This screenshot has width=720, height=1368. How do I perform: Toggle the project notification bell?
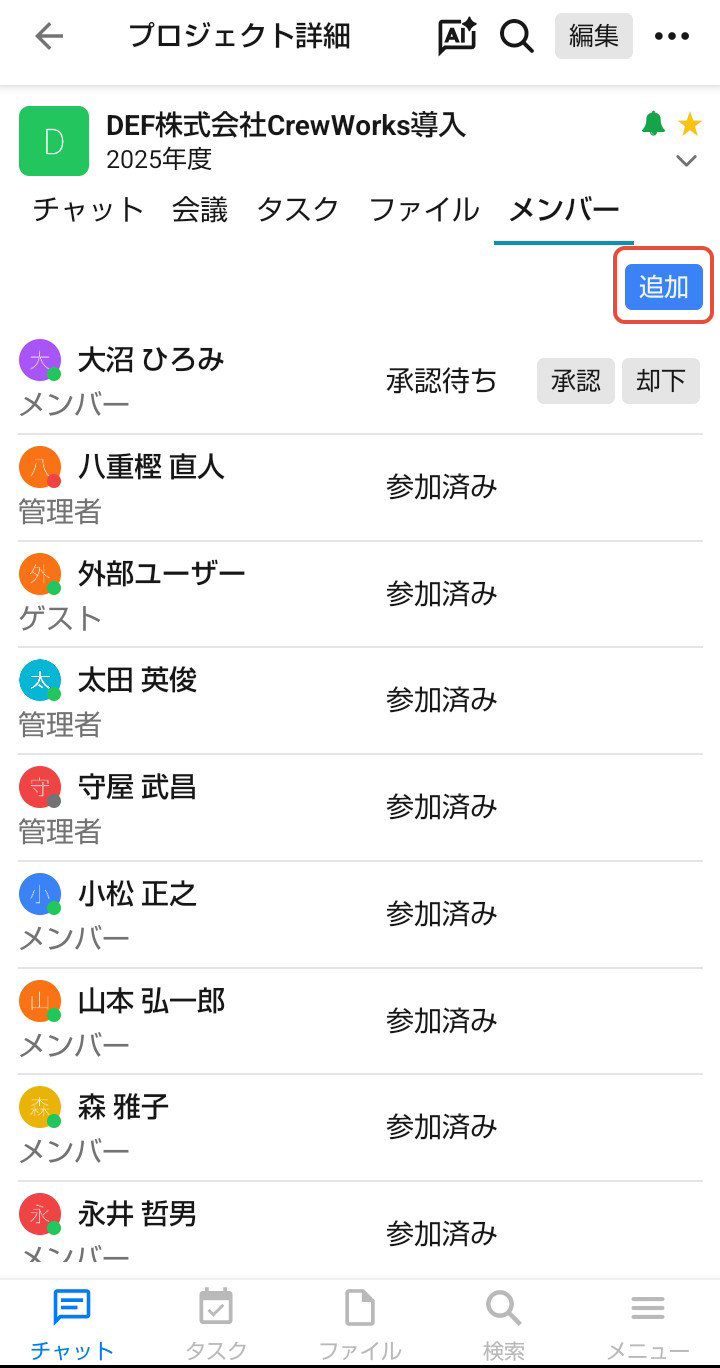point(653,124)
